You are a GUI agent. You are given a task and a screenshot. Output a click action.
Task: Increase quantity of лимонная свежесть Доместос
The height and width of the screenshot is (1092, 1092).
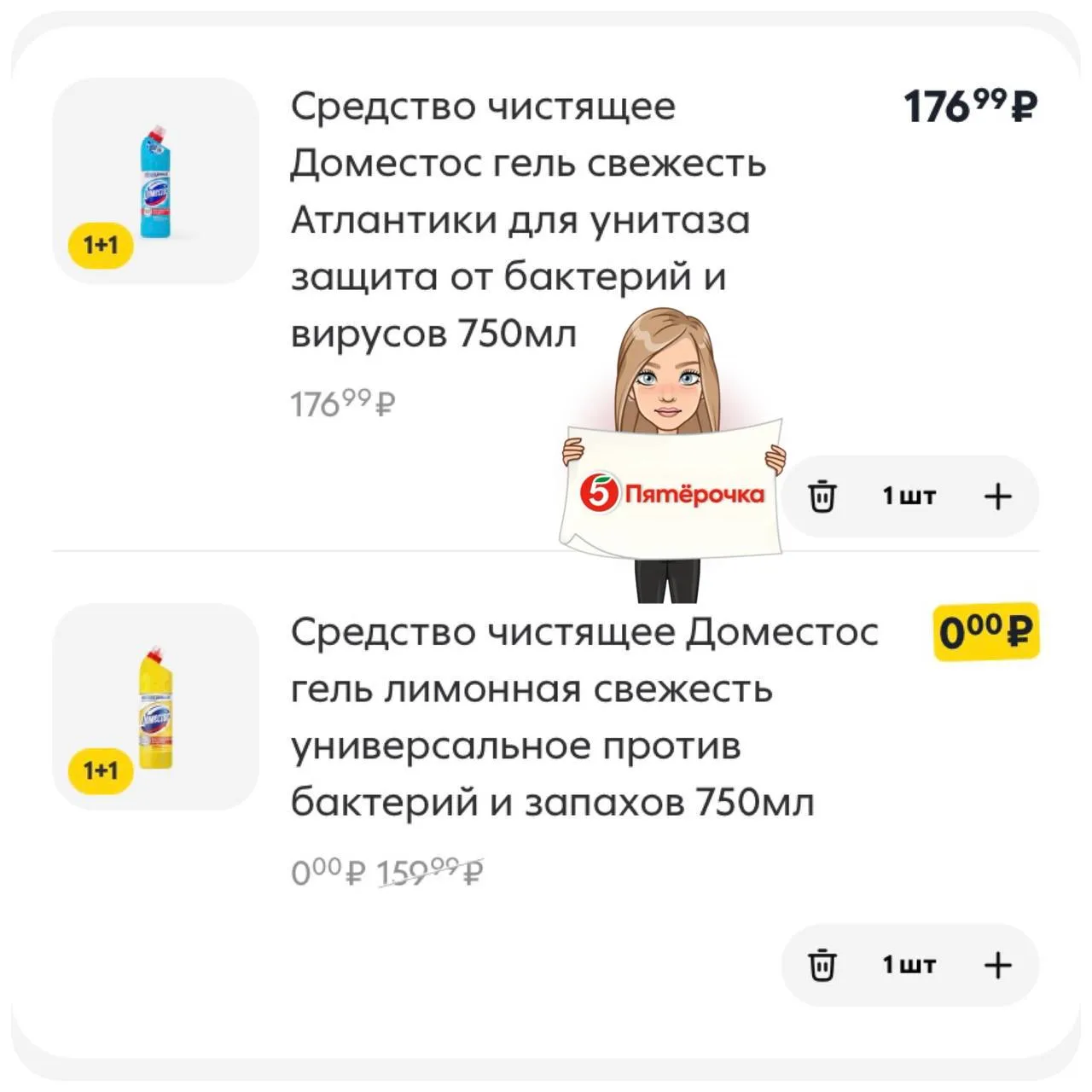[x=997, y=965]
